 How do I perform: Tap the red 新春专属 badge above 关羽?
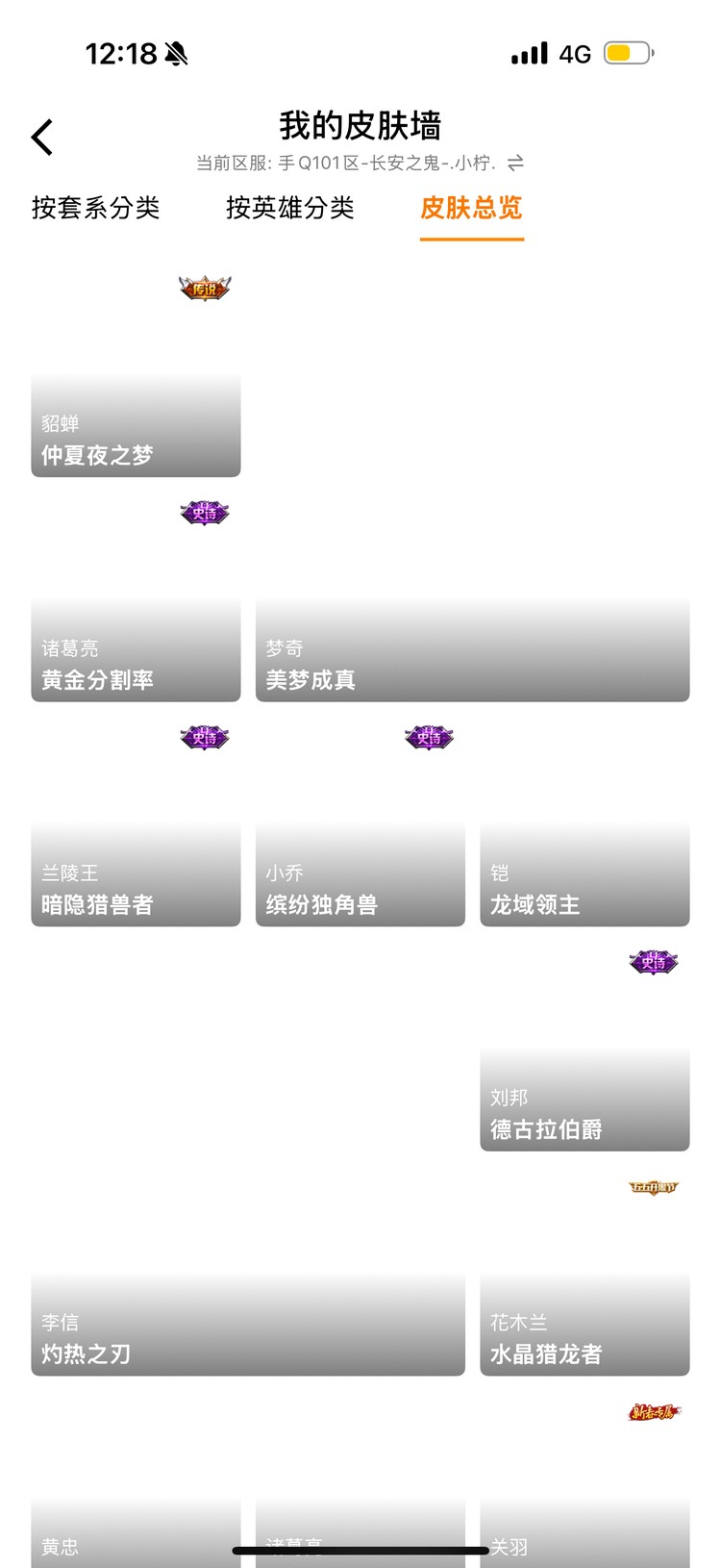tap(653, 1411)
